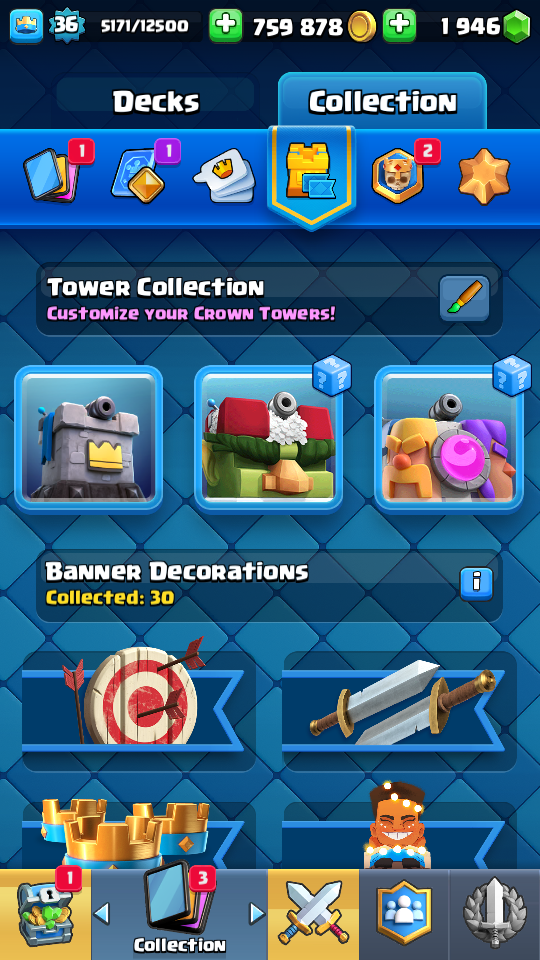Select the tower skin with the pink gem
540x960 pixels.
(449, 438)
